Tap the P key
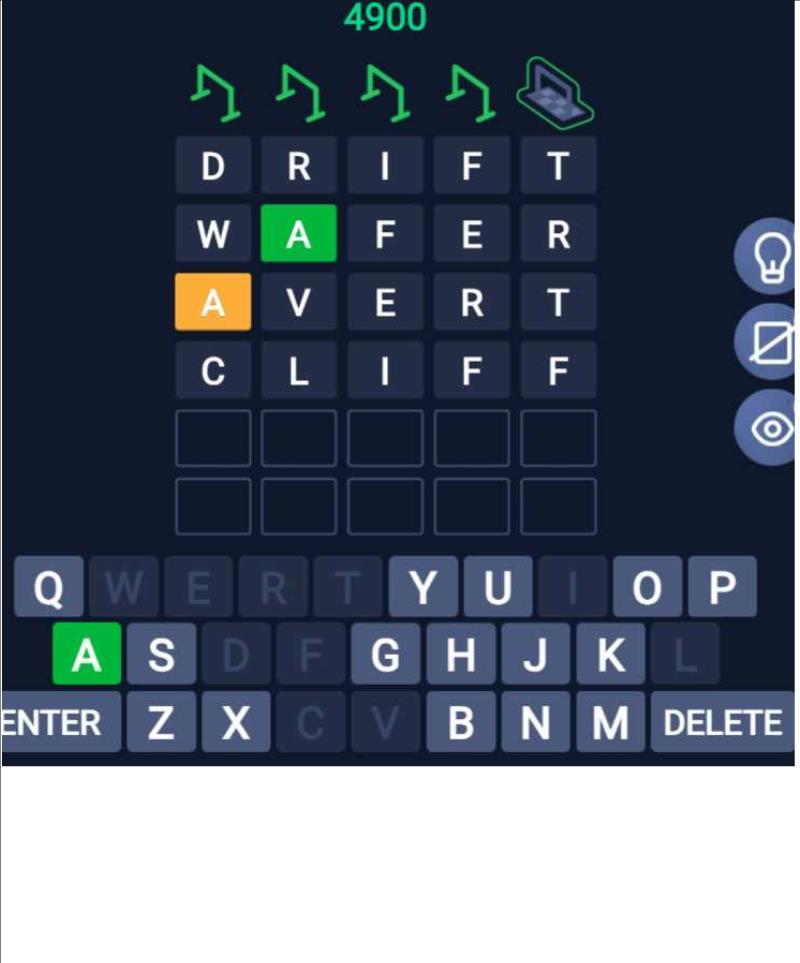The width and height of the screenshot is (800, 963). (x=721, y=588)
